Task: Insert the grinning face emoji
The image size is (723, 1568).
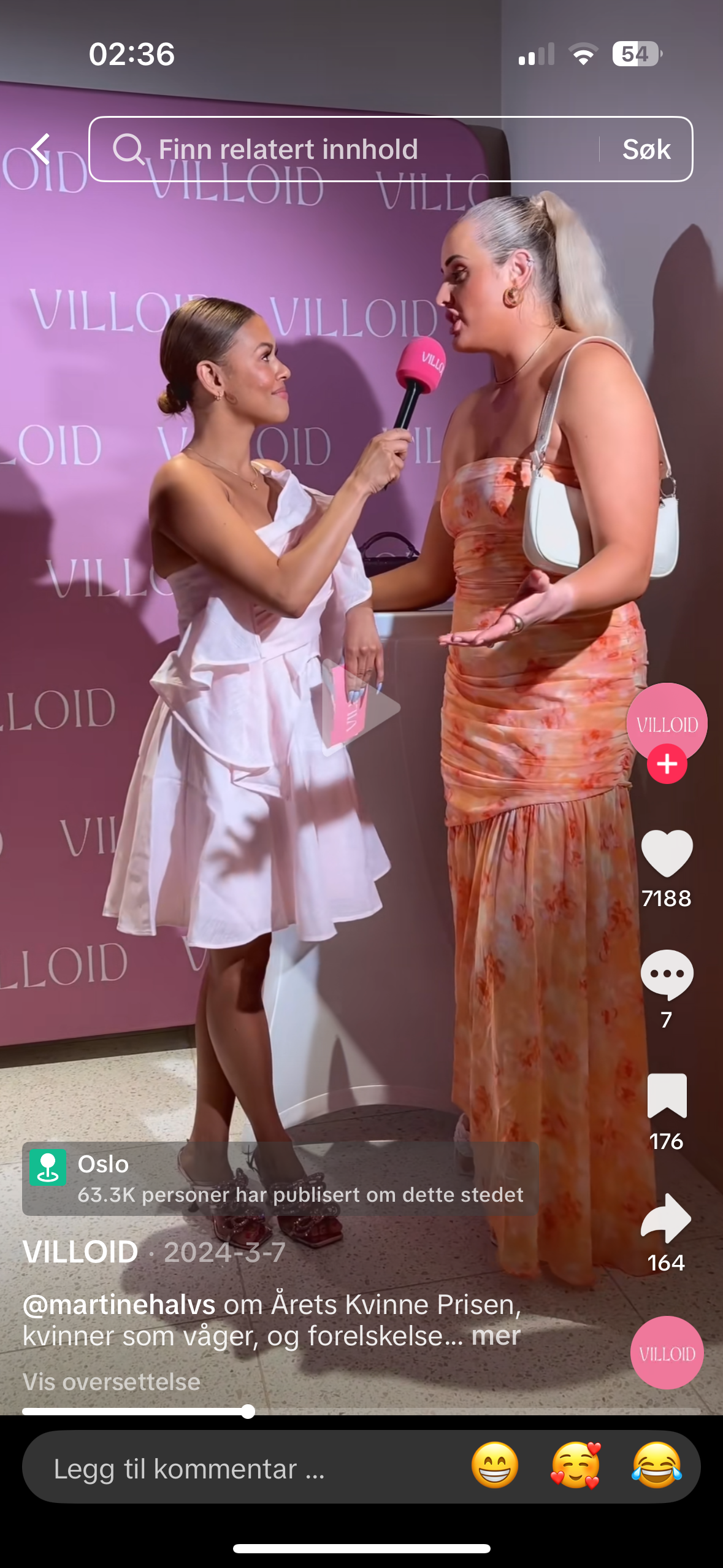Action: point(494,1466)
